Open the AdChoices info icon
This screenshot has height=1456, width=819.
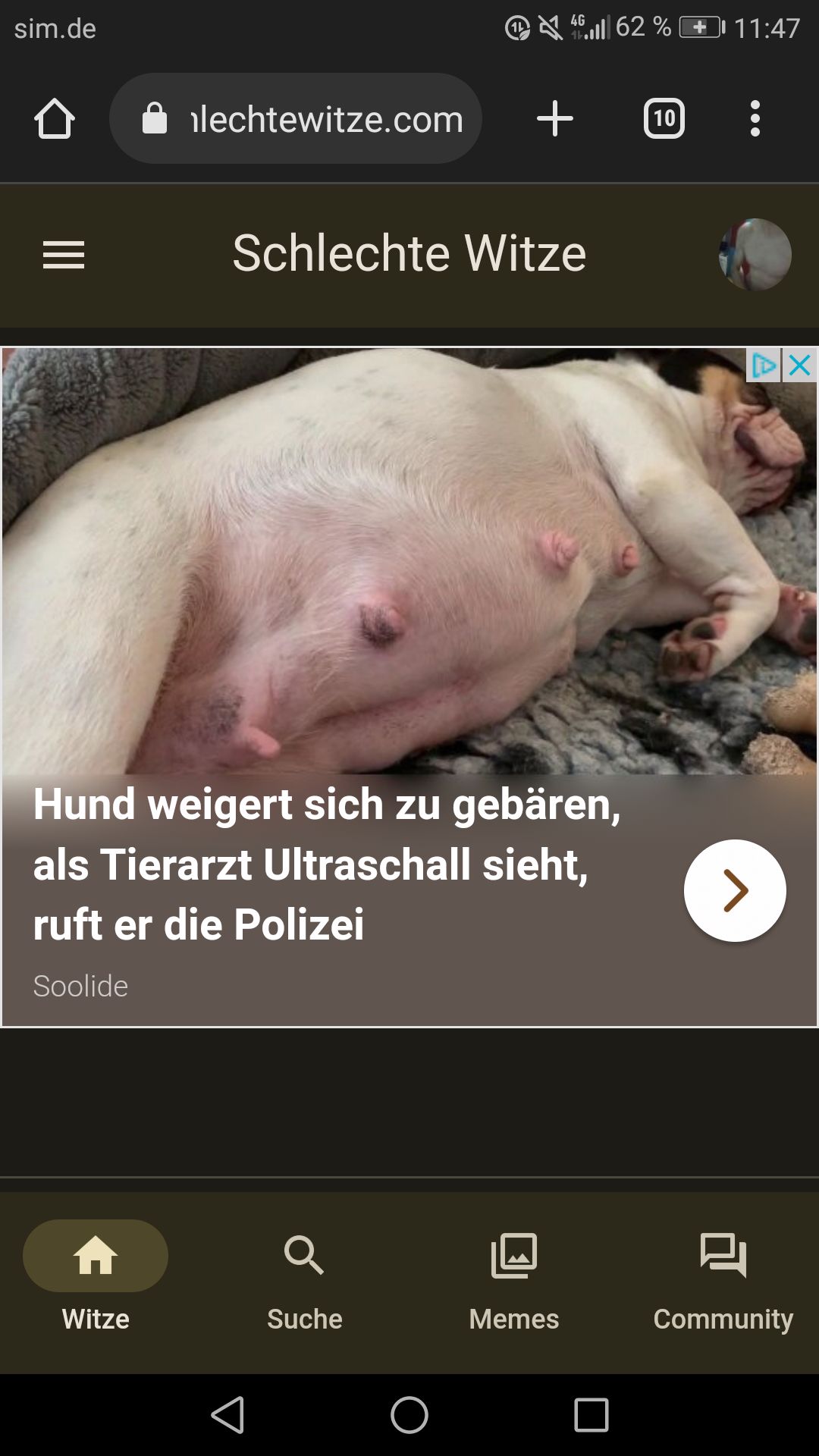coord(764,366)
